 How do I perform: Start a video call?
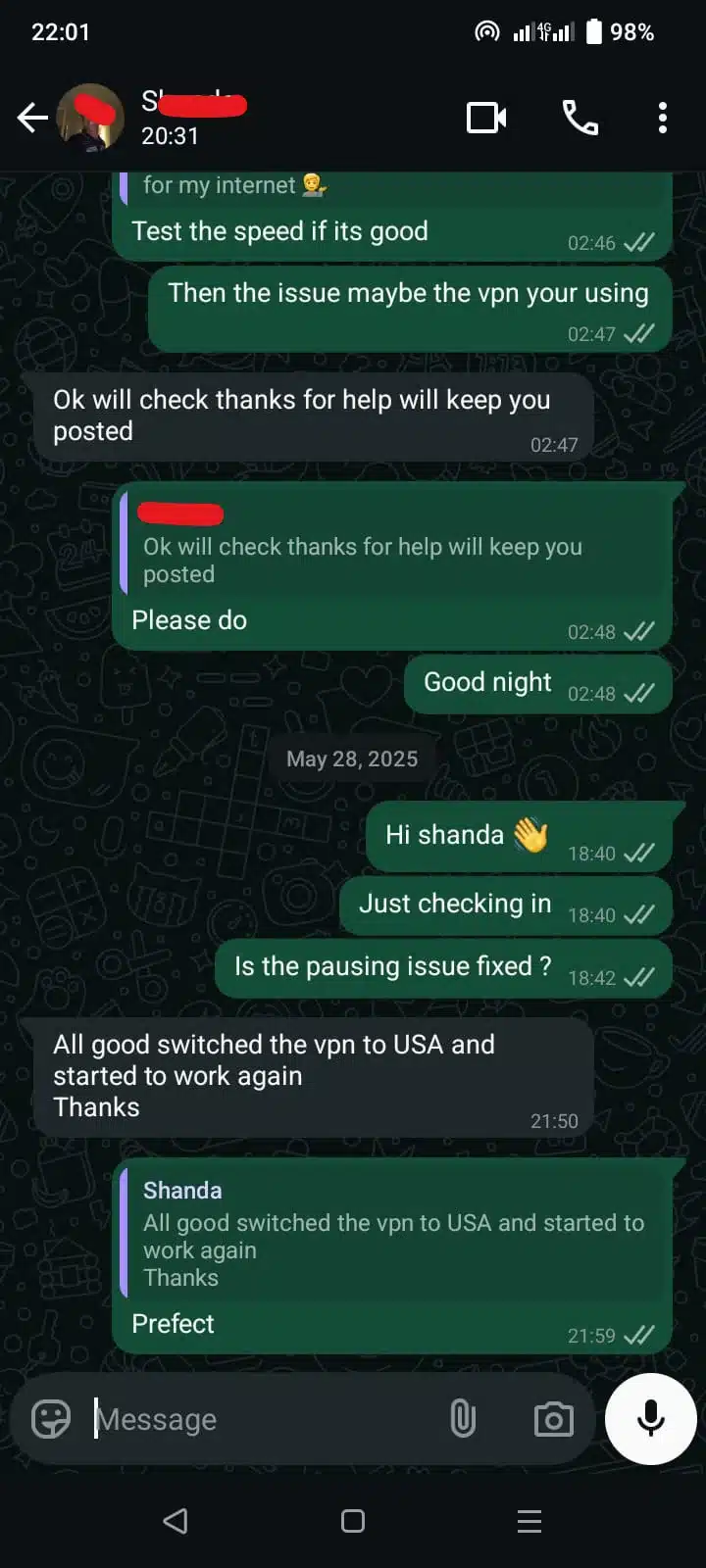[x=486, y=119]
